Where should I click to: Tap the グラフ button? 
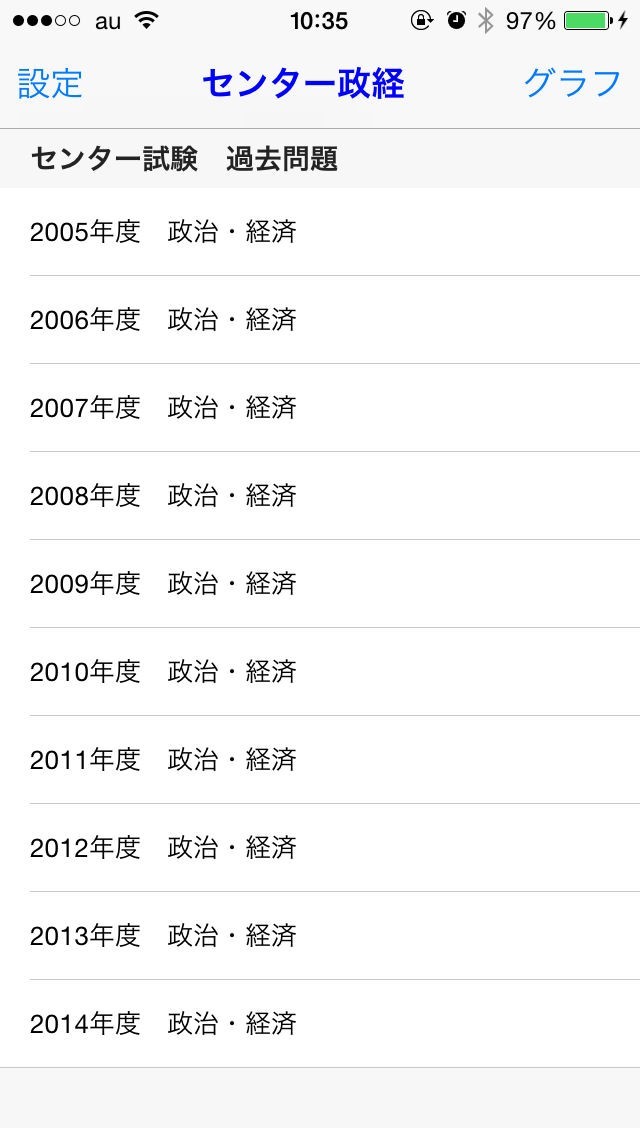tap(572, 84)
